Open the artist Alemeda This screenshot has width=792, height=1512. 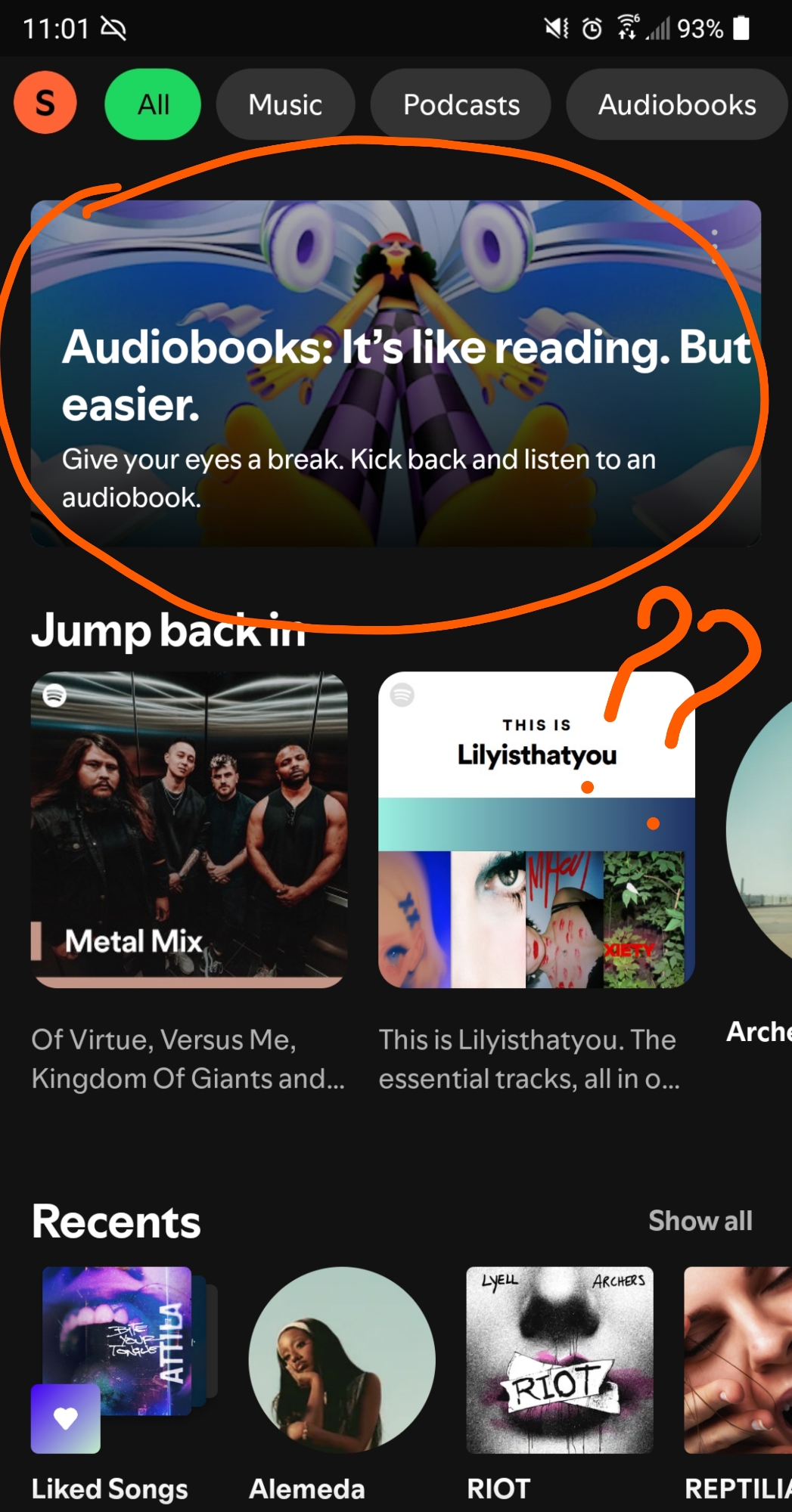(x=342, y=1361)
